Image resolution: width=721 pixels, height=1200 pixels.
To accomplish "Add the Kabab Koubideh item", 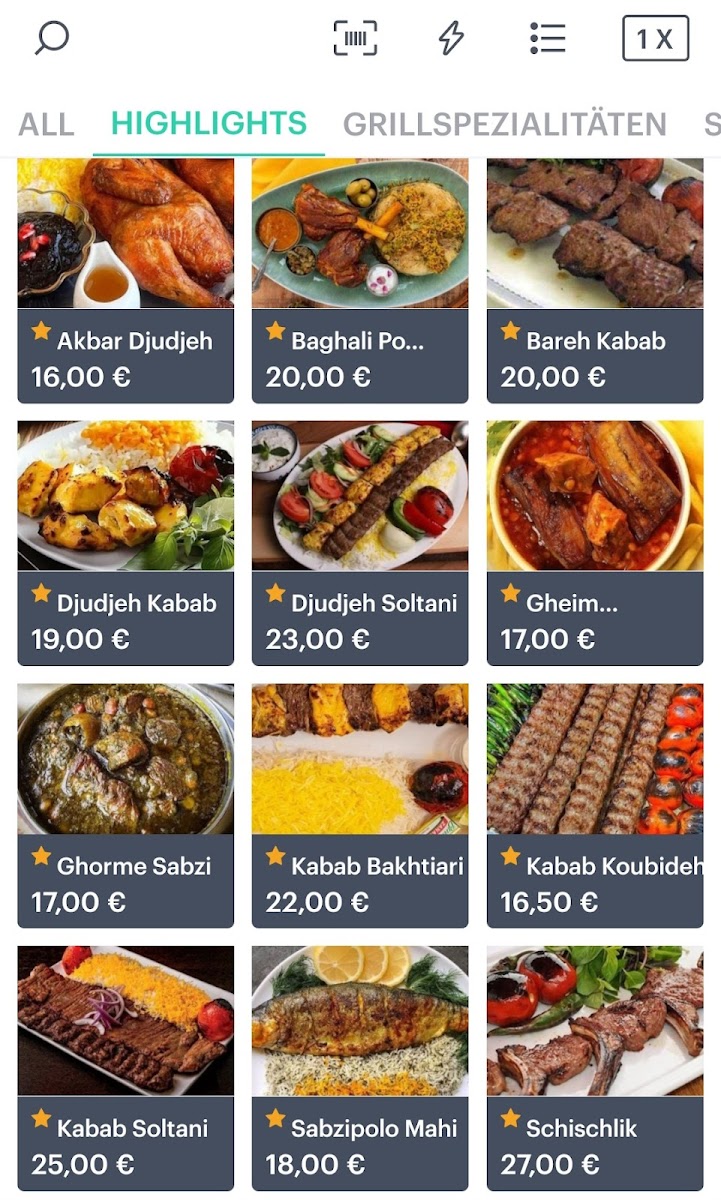I will tap(595, 805).
